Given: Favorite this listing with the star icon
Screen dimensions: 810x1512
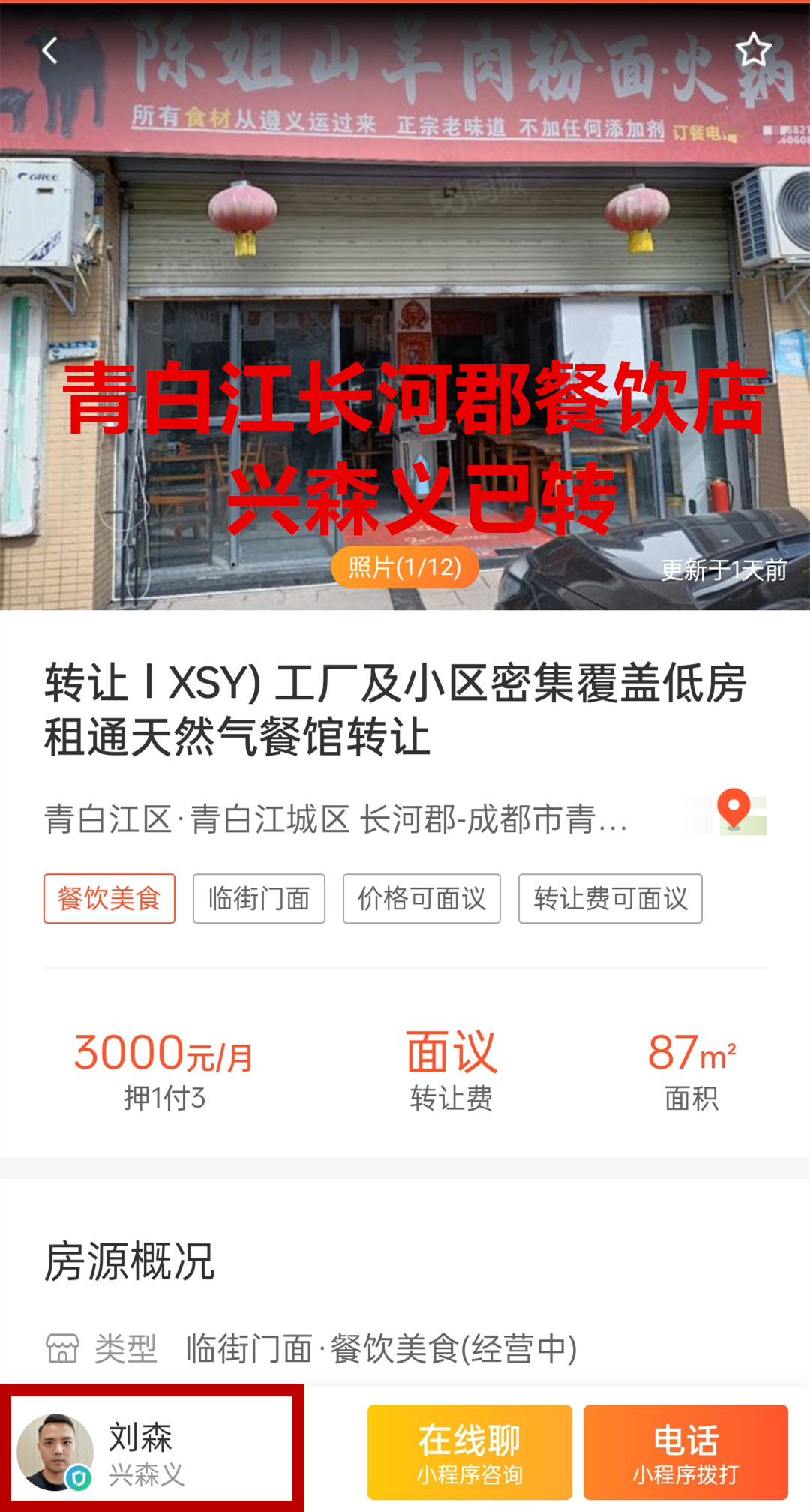Looking at the screenshot, I should pos(752,50).
